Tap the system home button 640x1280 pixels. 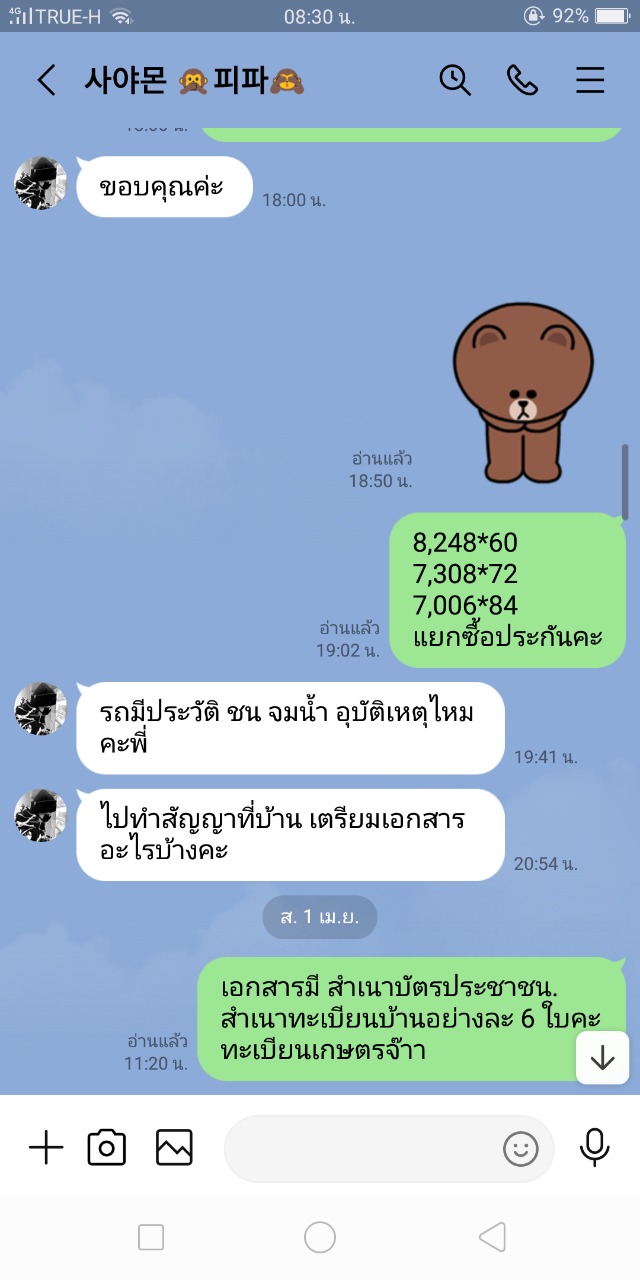(x=320, y=1238)
